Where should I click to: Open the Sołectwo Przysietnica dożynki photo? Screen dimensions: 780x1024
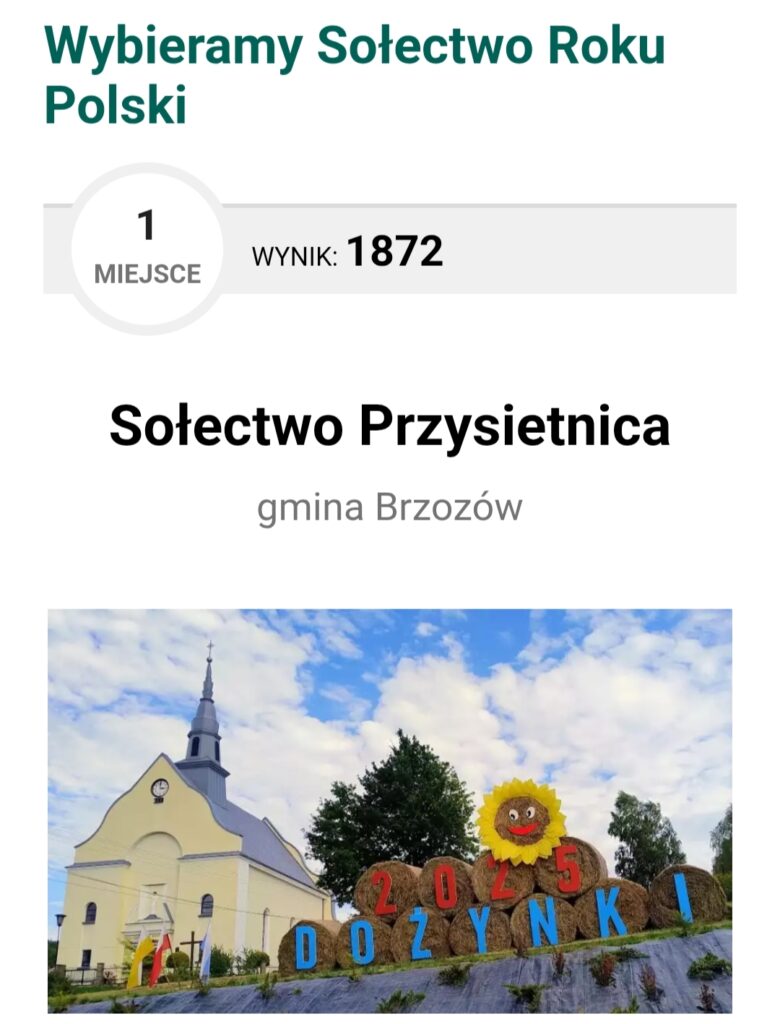point(389,810)
